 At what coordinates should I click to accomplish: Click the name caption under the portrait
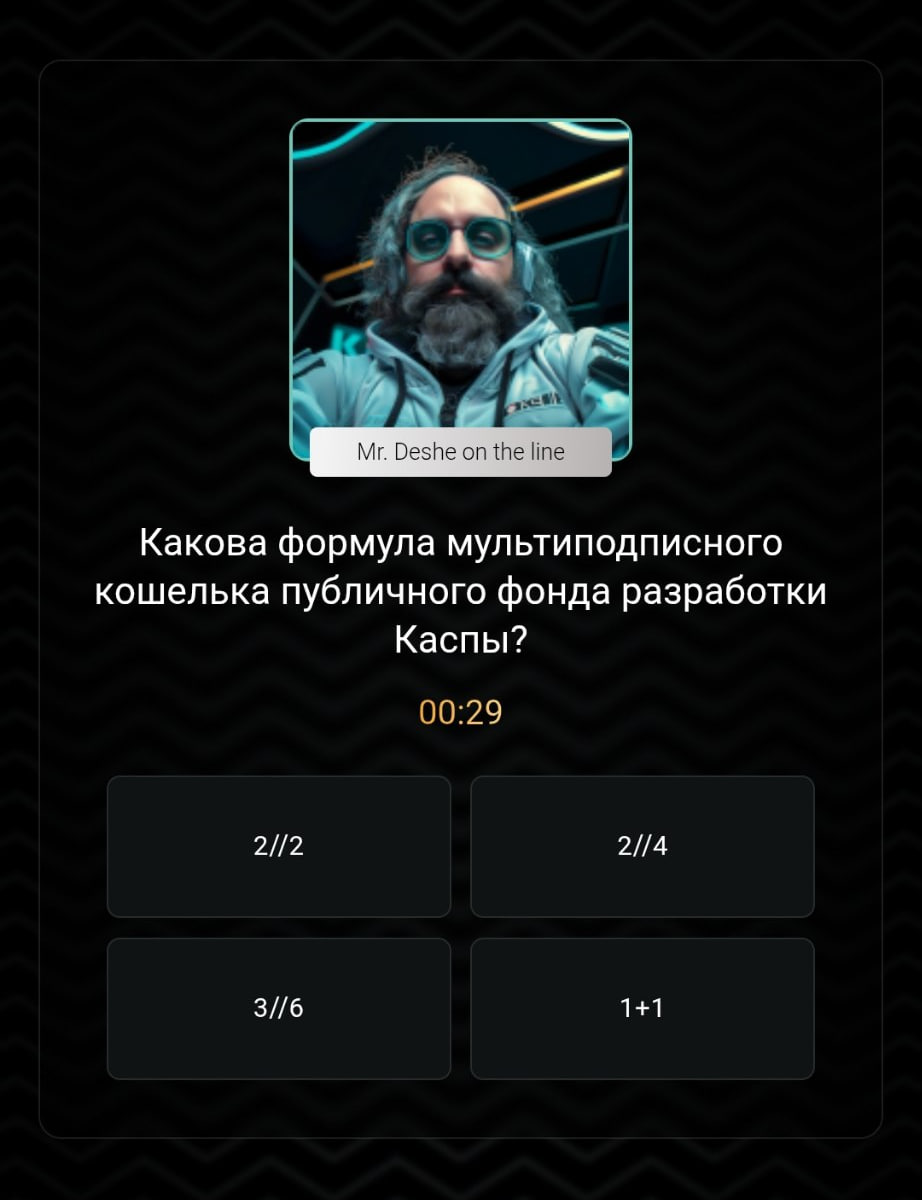[x=460, y=451]
